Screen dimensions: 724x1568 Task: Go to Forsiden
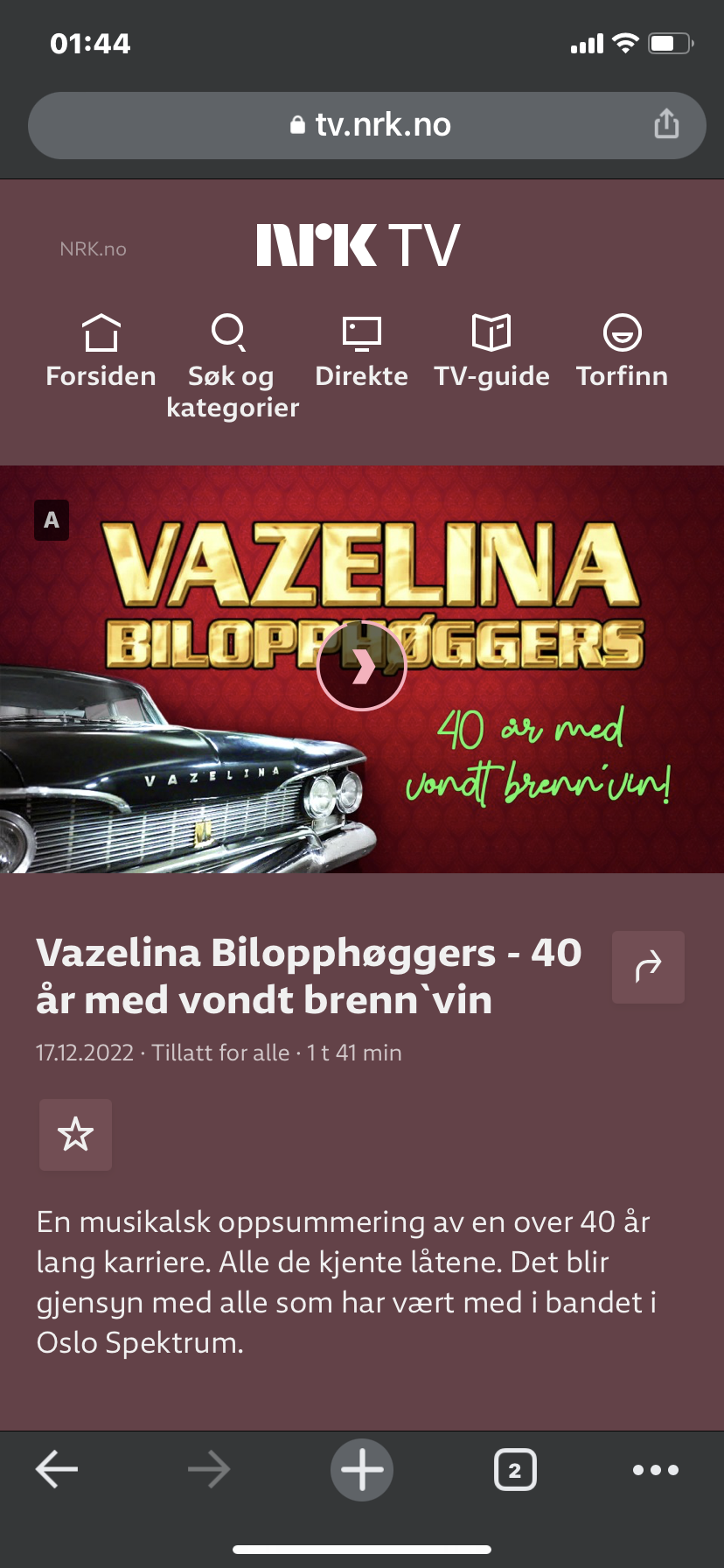[101, 352]
